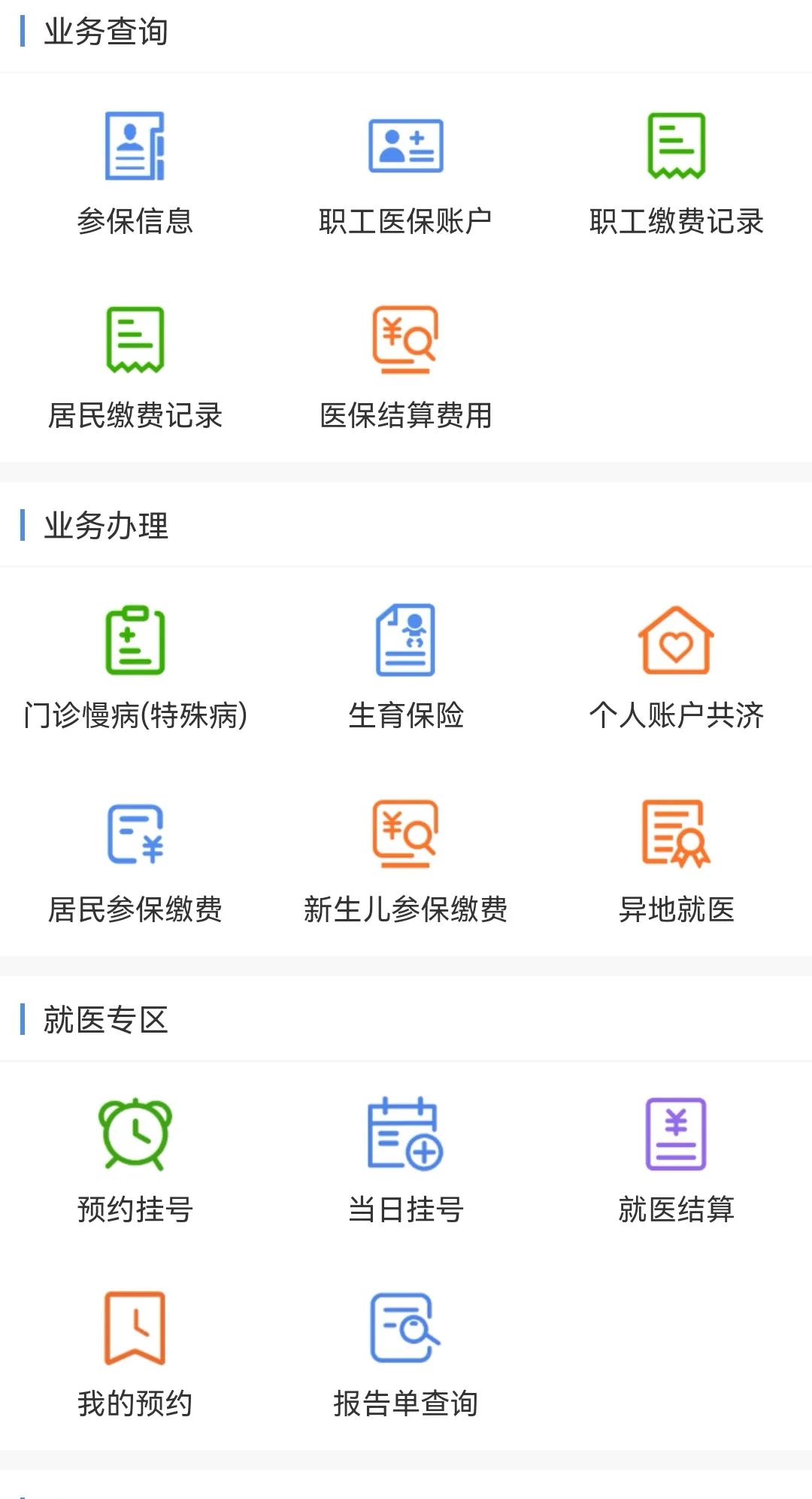Open the 参保信息 icon
Screen dimensions: 812x1499
coord(135,147)
